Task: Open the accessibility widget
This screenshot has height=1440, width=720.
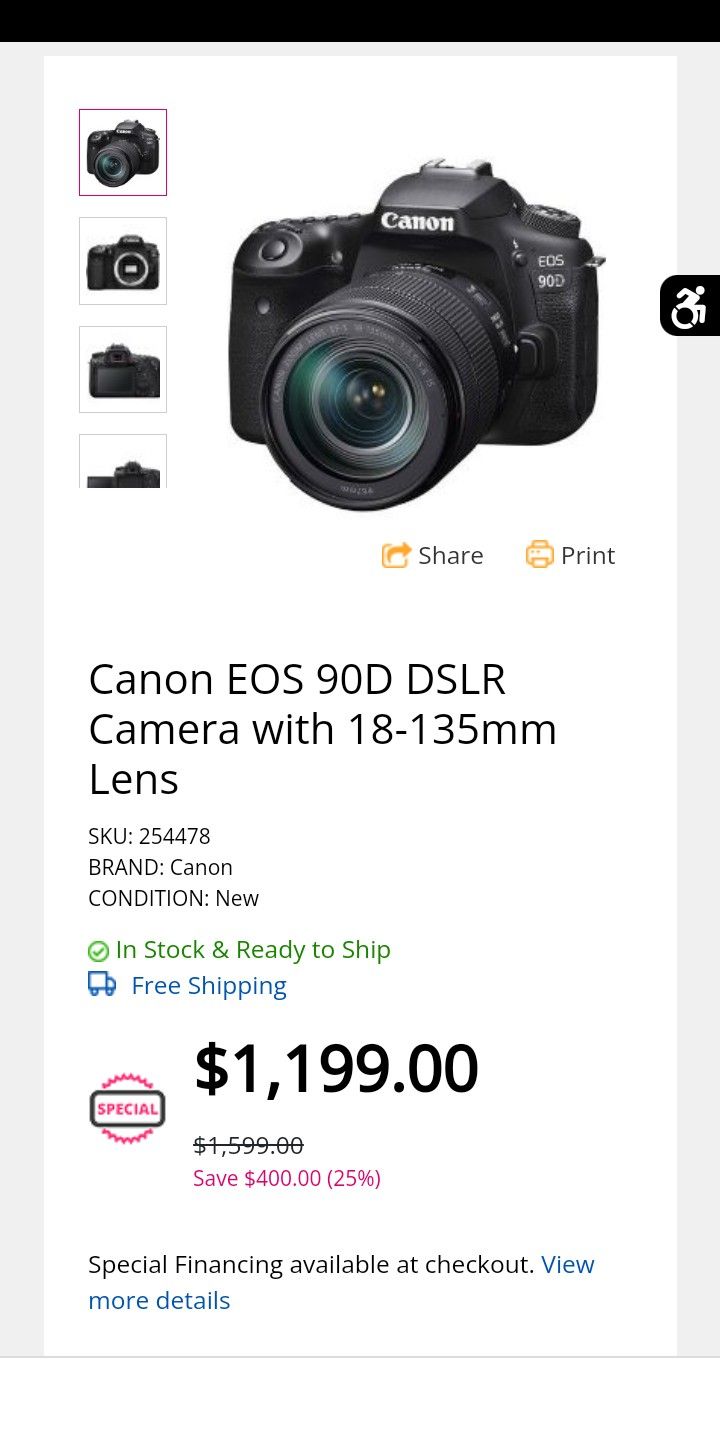Action: click(x=690, y=306)
